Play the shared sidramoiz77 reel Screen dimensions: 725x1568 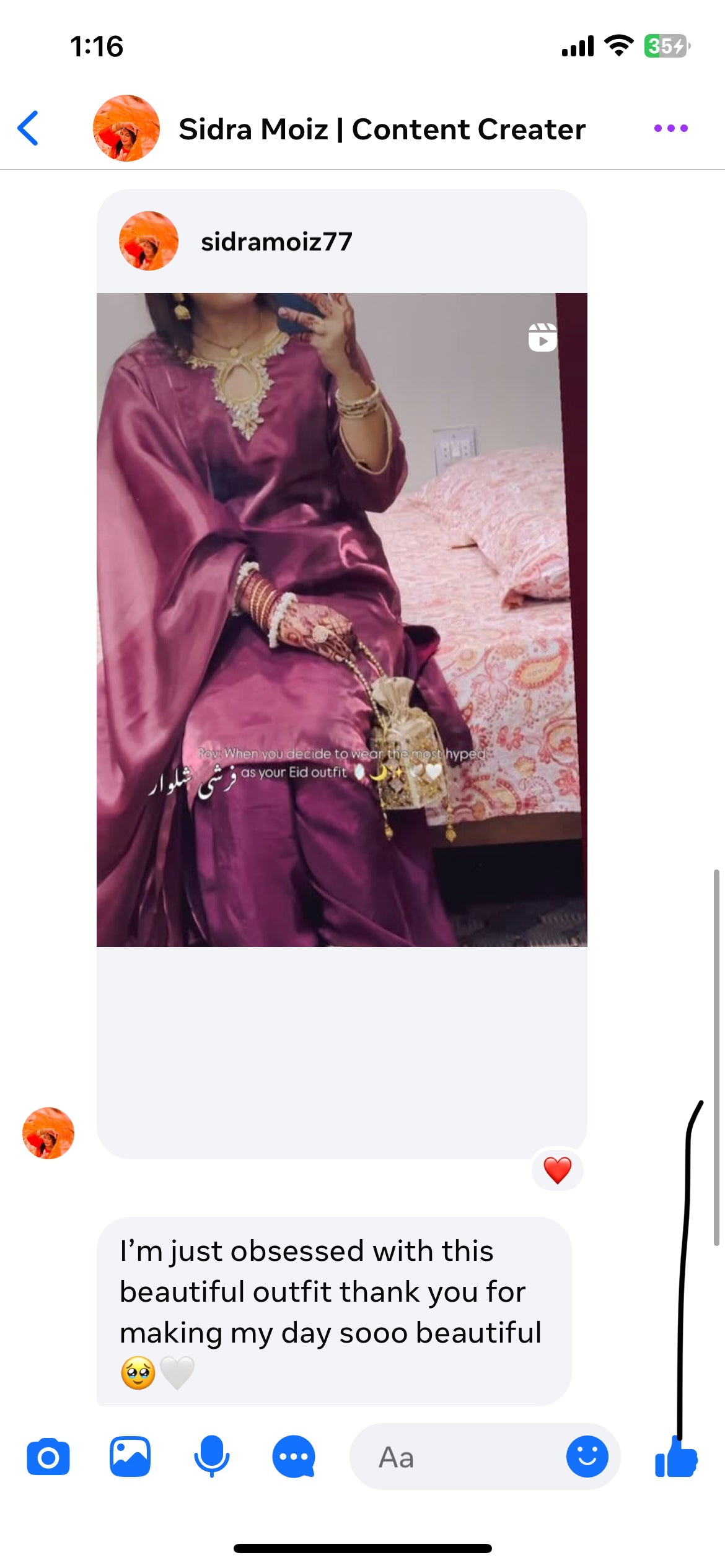(x=342, y=619)
